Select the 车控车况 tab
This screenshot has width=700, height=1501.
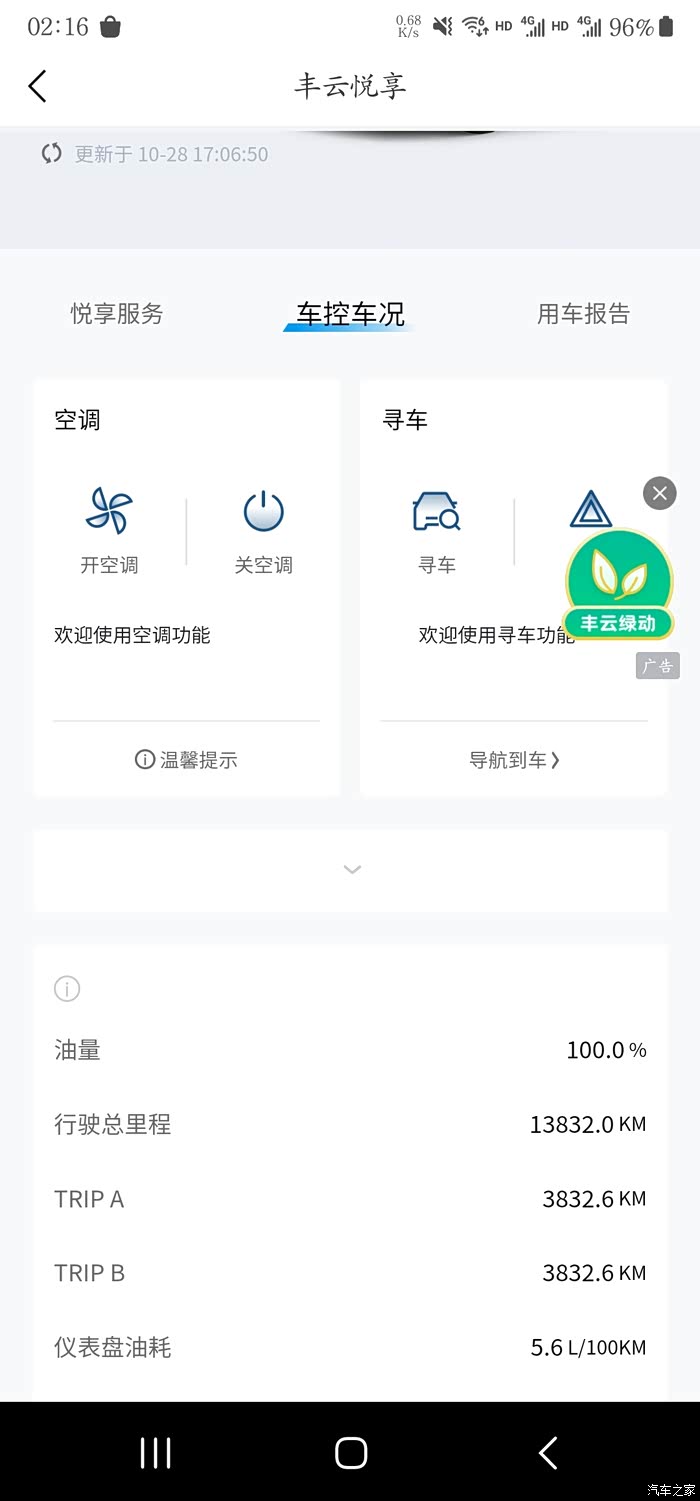tap(350, 314)
